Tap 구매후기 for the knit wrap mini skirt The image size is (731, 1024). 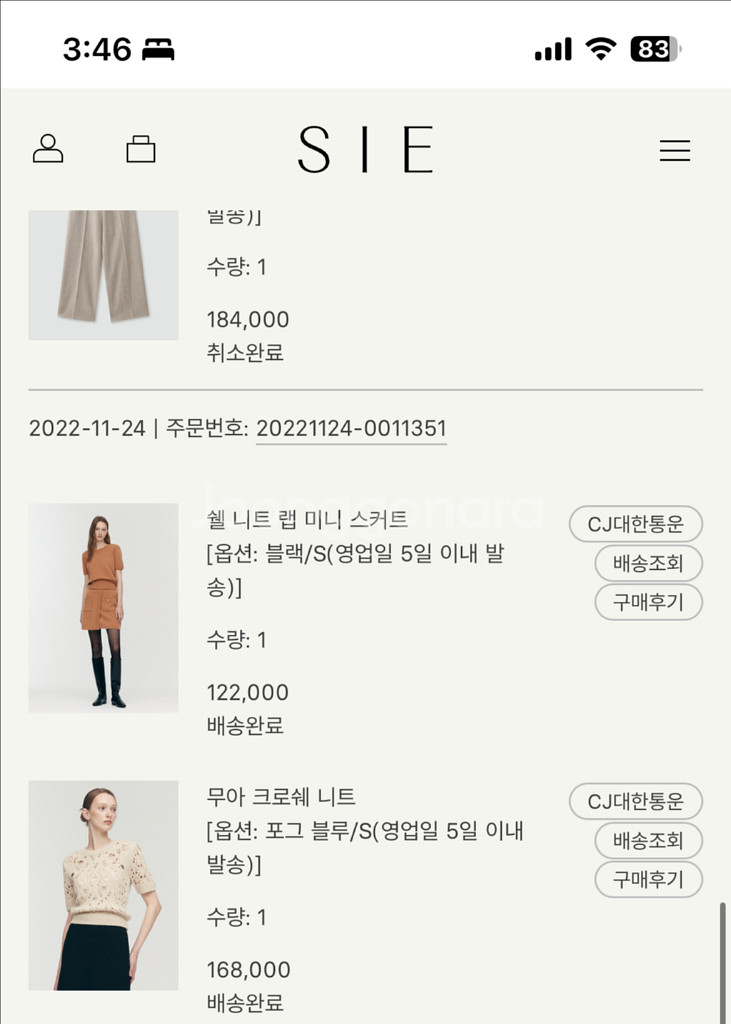[x=648, y=602]
